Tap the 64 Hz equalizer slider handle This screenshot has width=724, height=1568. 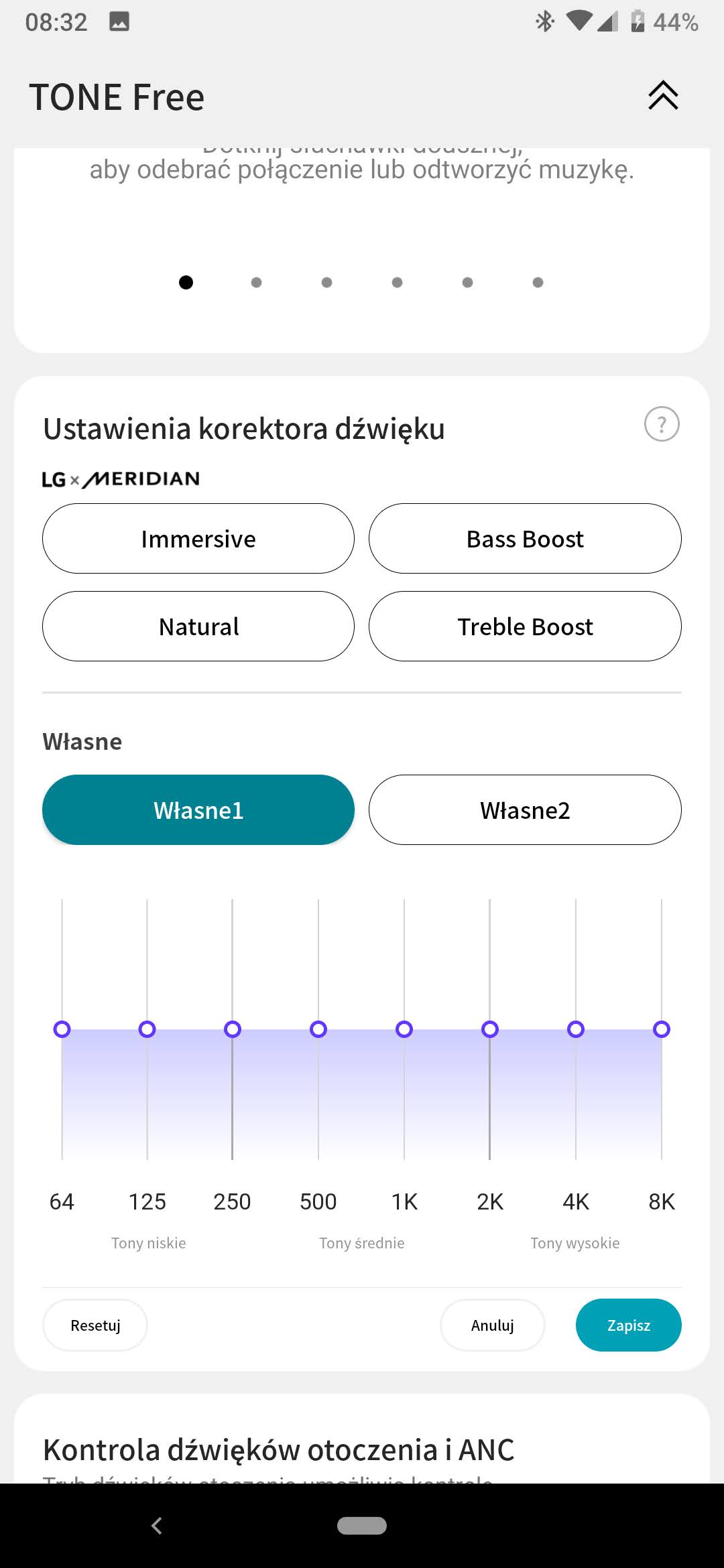click(62, 1029)
